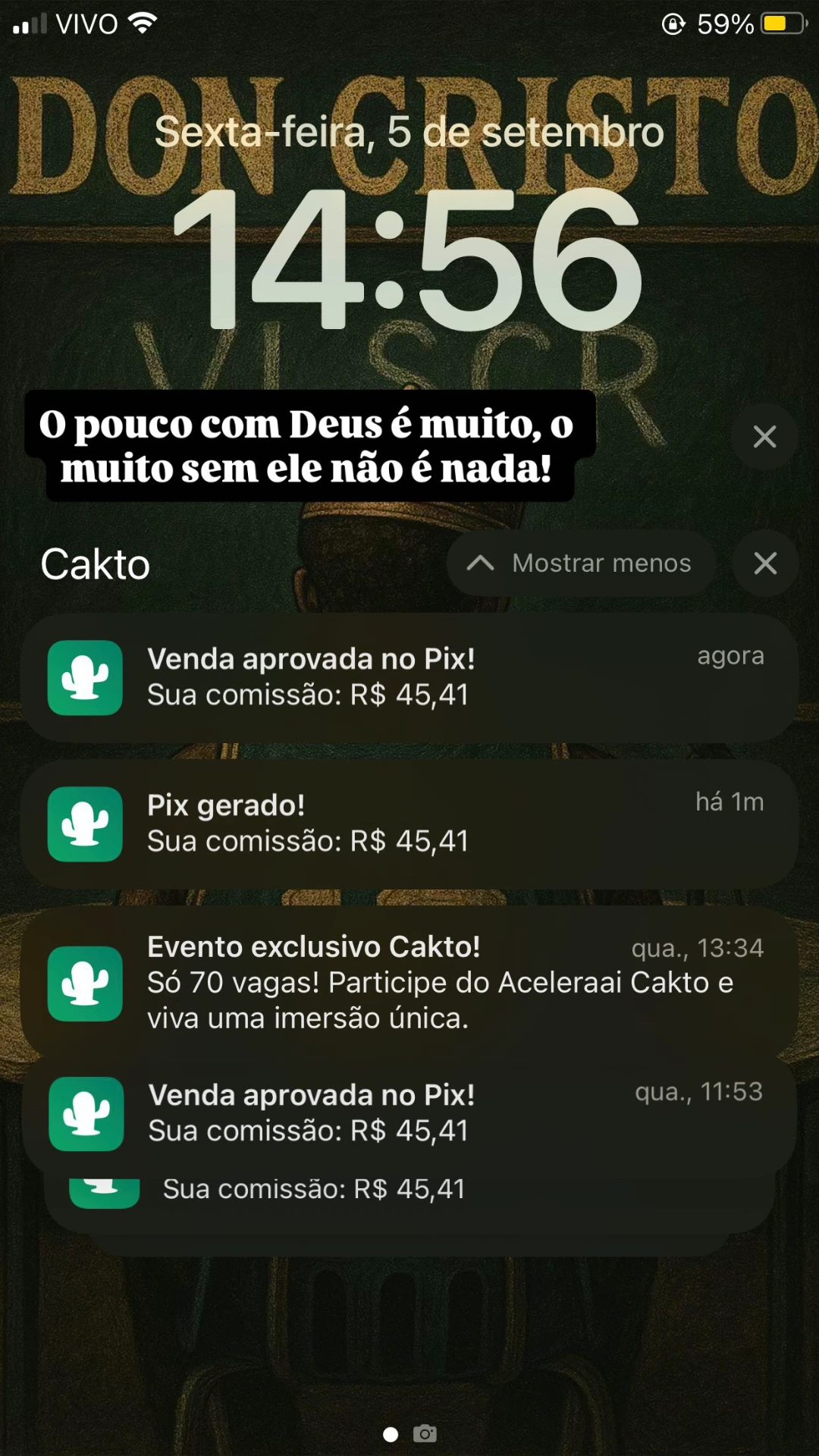The height and width of the screenshot is (1456, 819).
Task: Tap the orientation lock icon near the battery
Action: click(673, 23)
